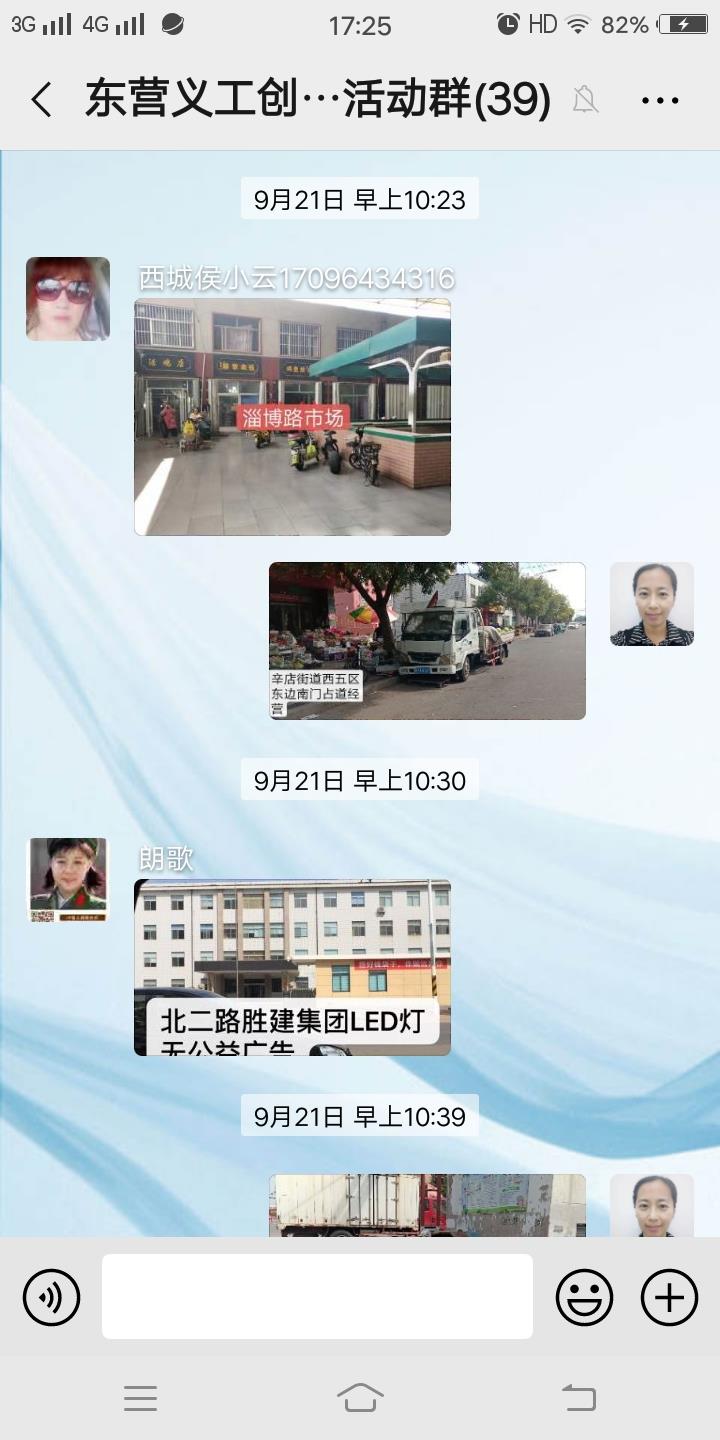
Task: Tap the system back button
Action: click(x=579, y=1397)
